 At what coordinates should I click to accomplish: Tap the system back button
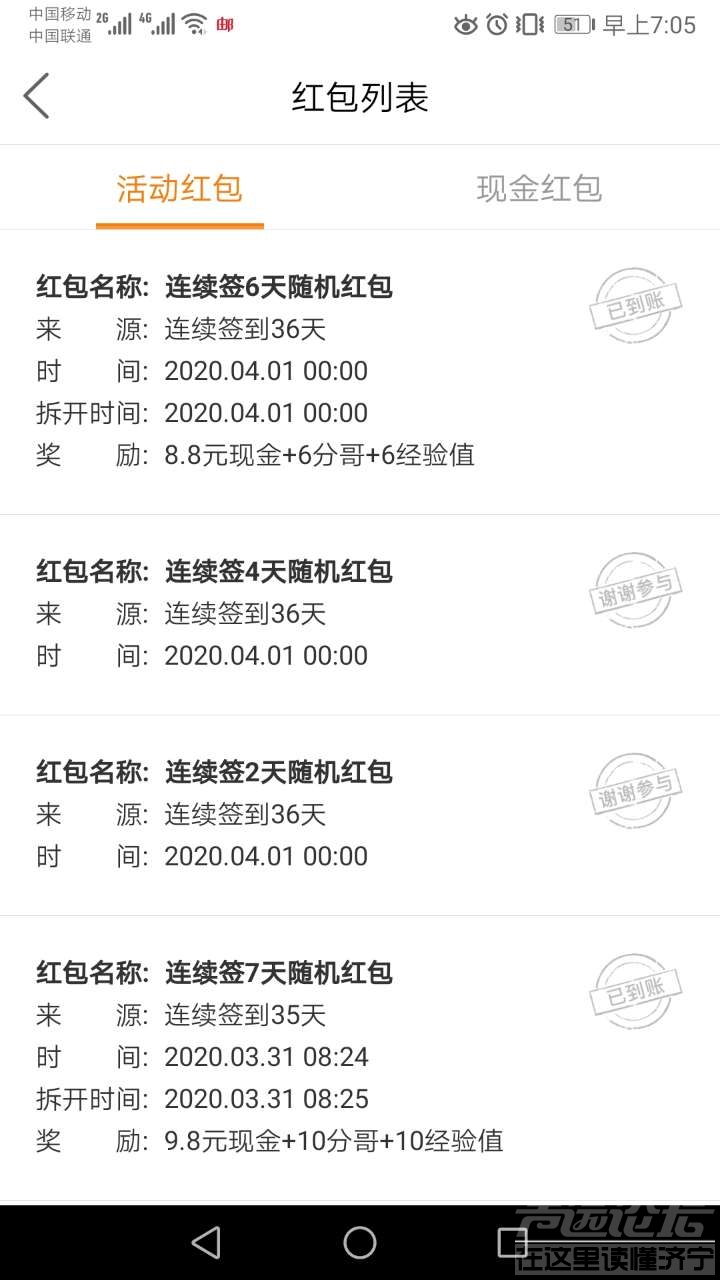coord(206,1242)
